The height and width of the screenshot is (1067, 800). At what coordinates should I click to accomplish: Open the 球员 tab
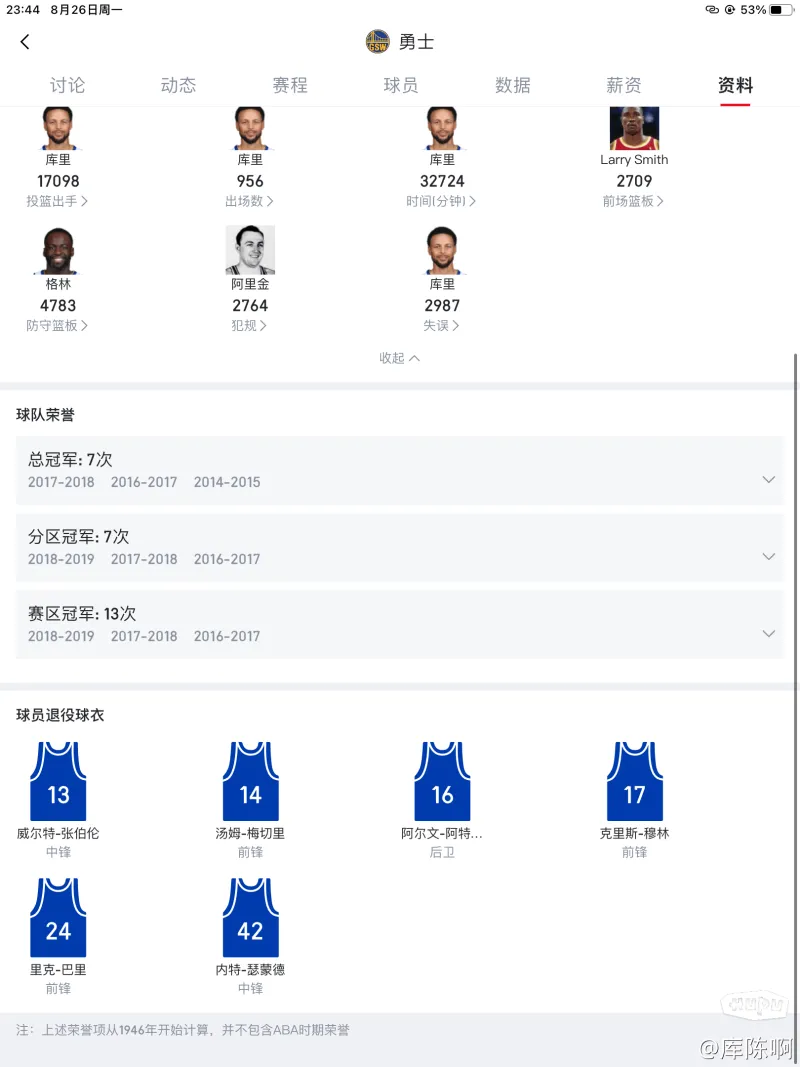(401, 86)
